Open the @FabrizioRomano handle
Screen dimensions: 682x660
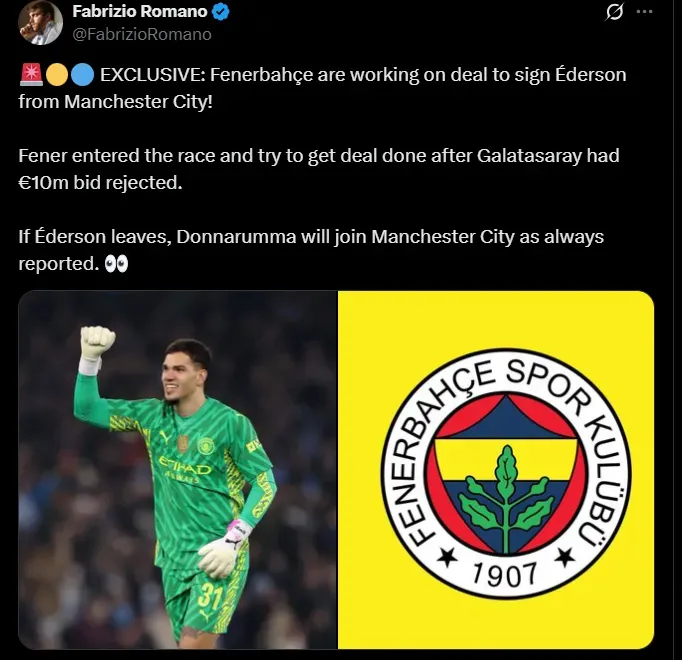(142, 34)
